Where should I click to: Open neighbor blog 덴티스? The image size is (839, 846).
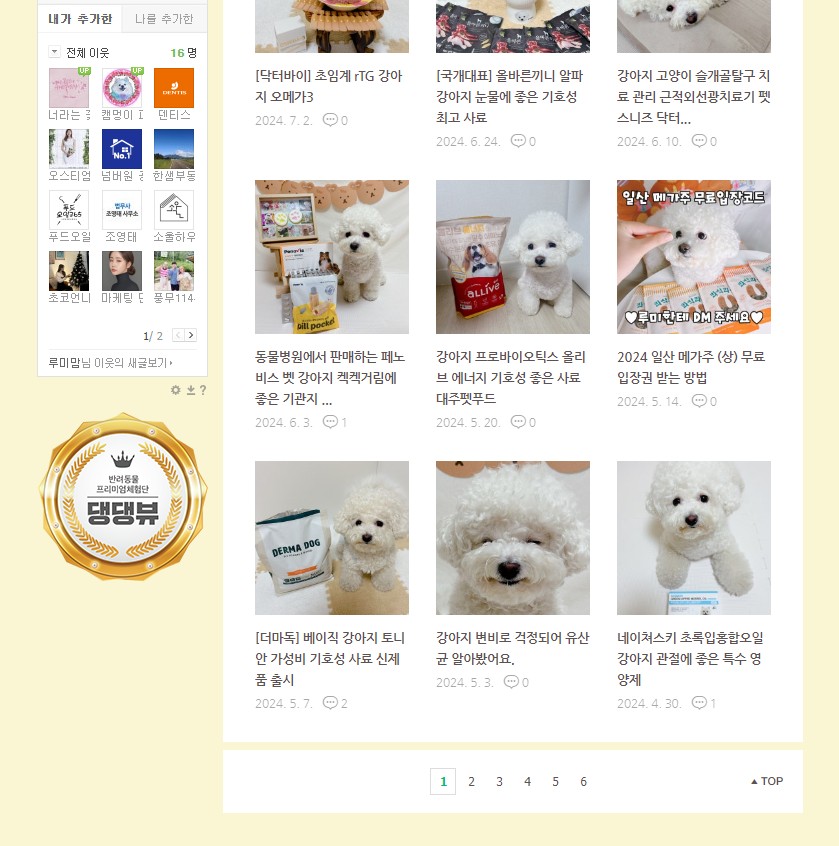click(x=174, y=88)
